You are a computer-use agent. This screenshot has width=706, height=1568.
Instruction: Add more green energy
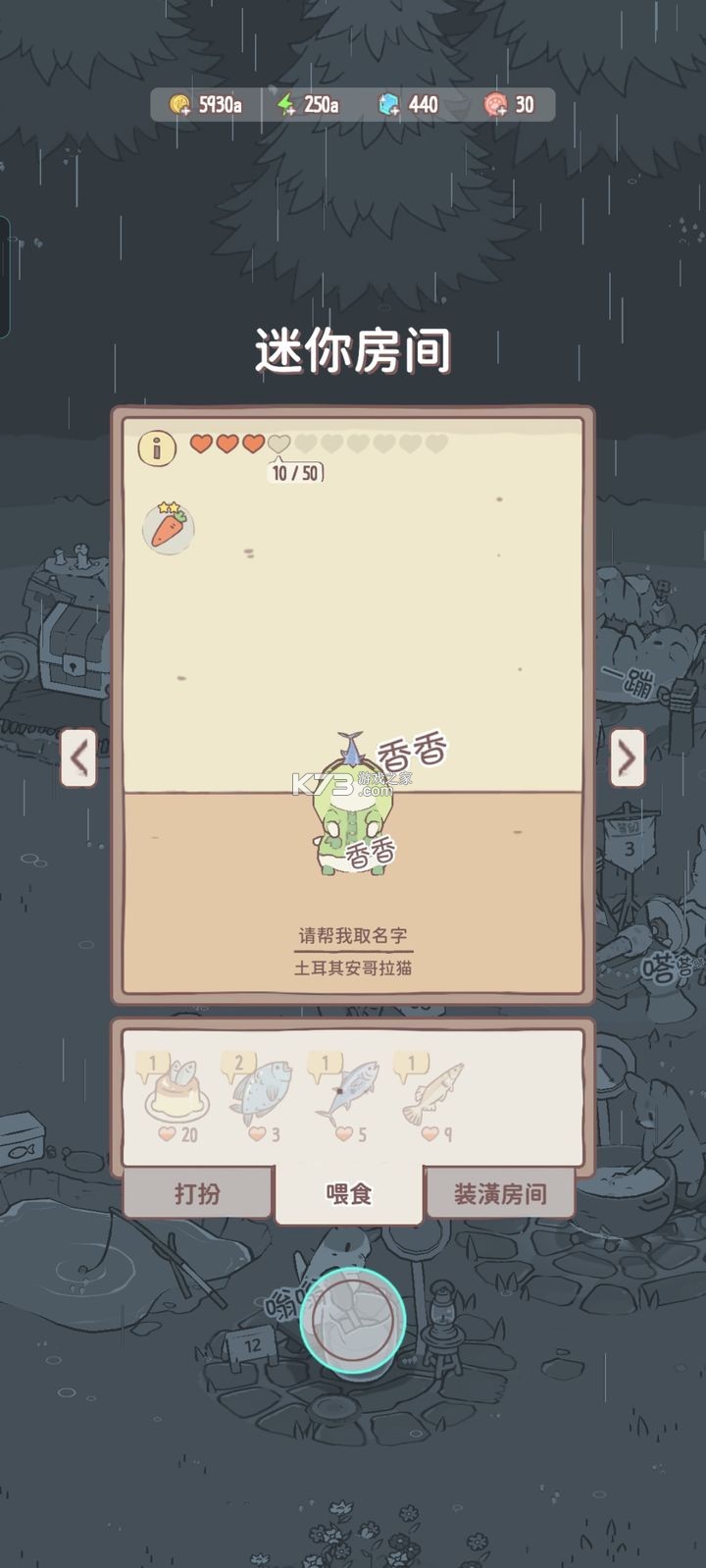click(286, 105)
